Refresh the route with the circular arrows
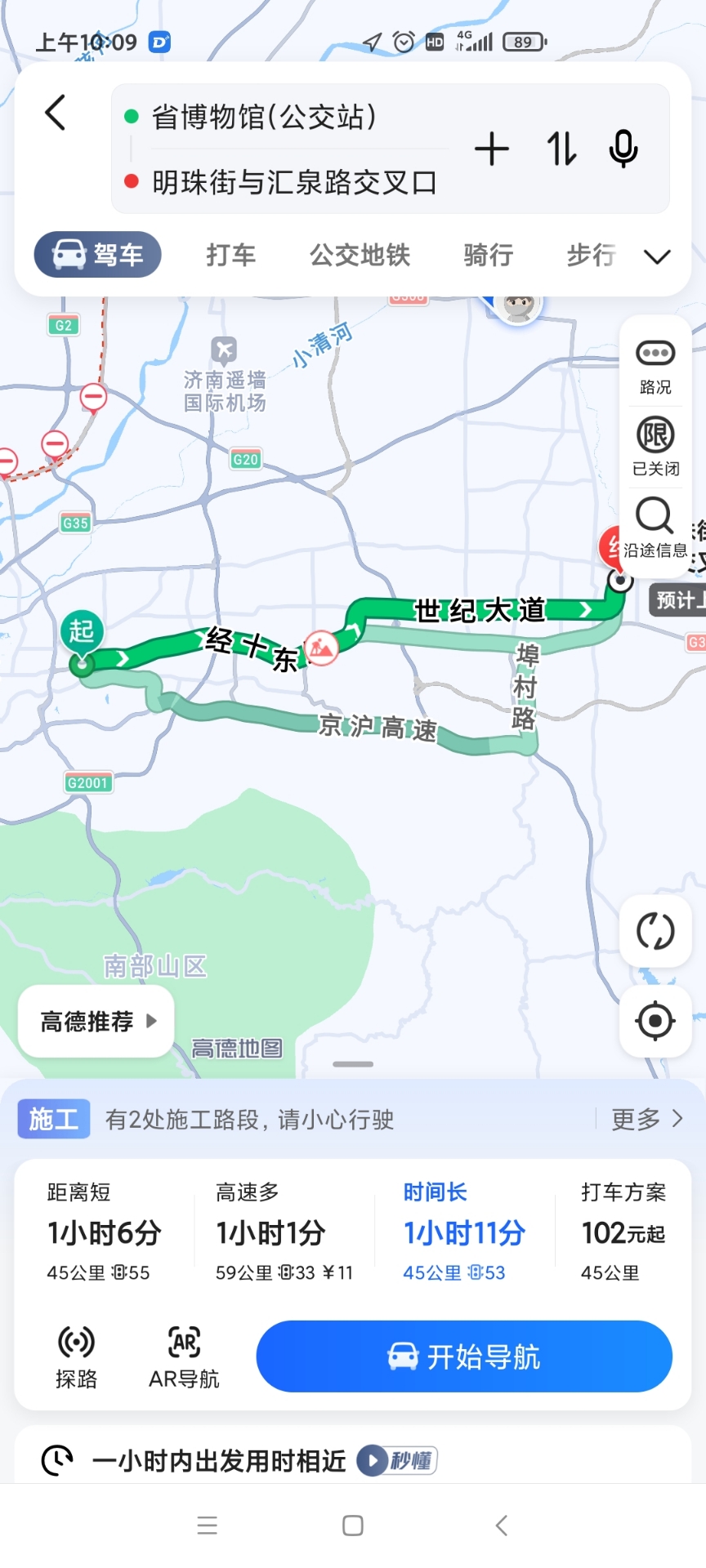This screenshot has height=1568, width=706. pyautogui.click(x=655, y=931)
